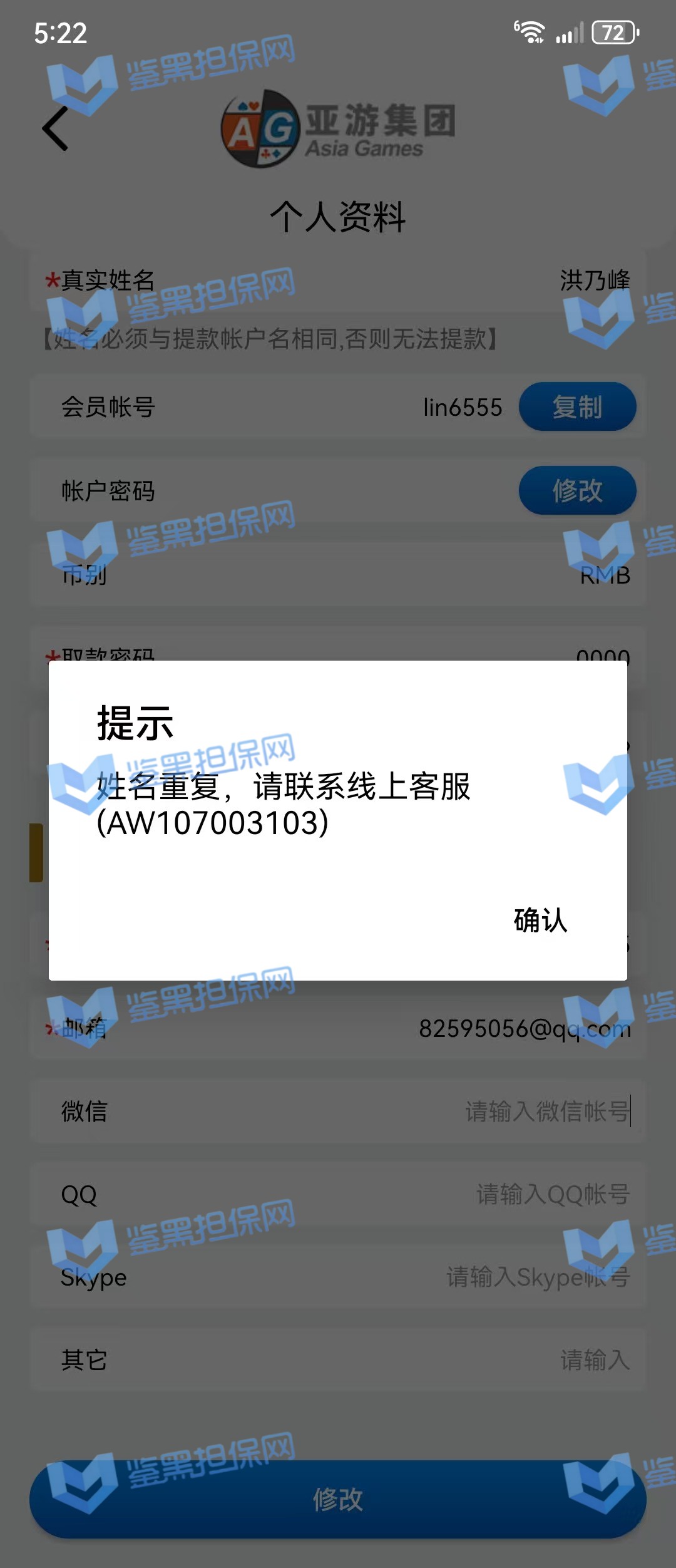Edit the 邮箱 email field
This screenshot has width=676, height=1568.
524,1028
